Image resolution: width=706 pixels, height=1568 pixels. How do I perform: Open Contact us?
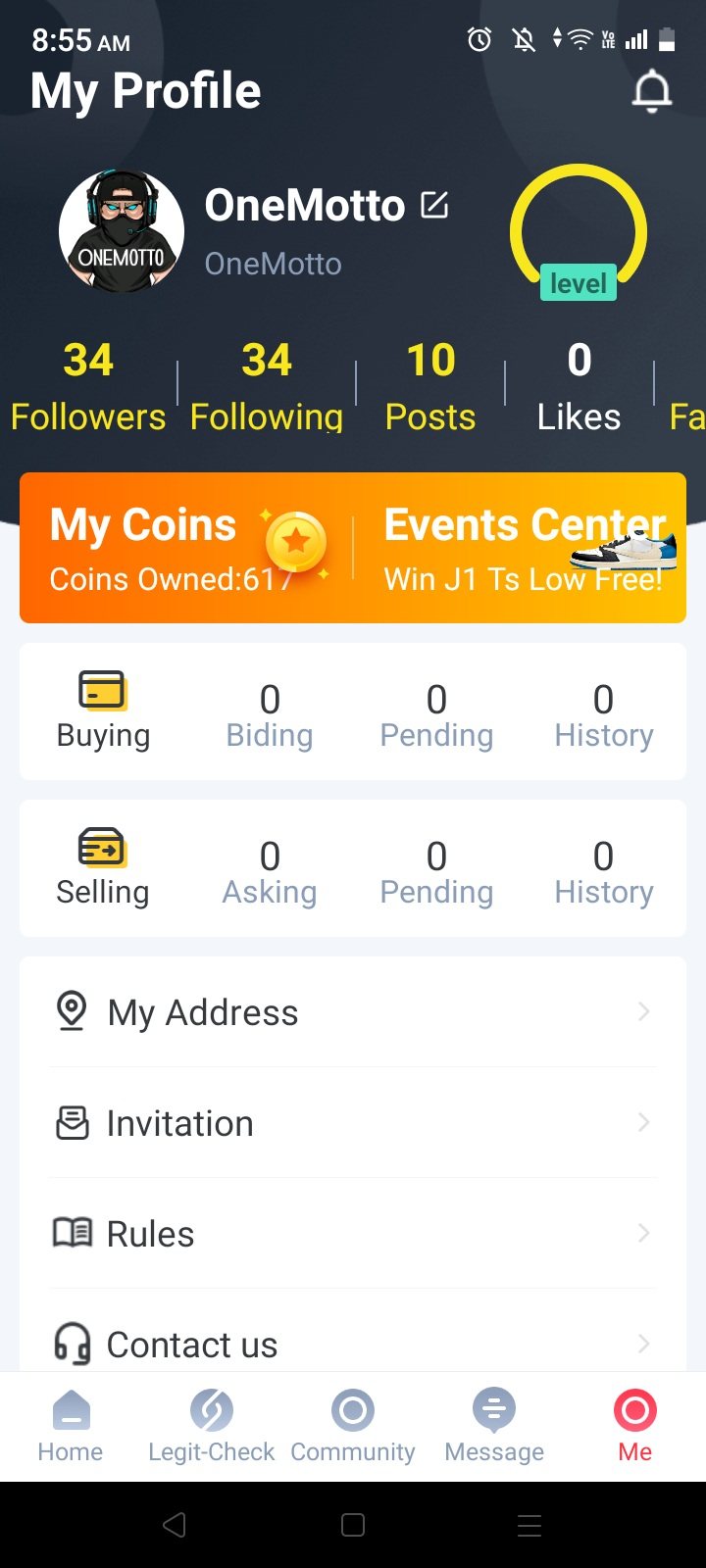(353, 1344)
